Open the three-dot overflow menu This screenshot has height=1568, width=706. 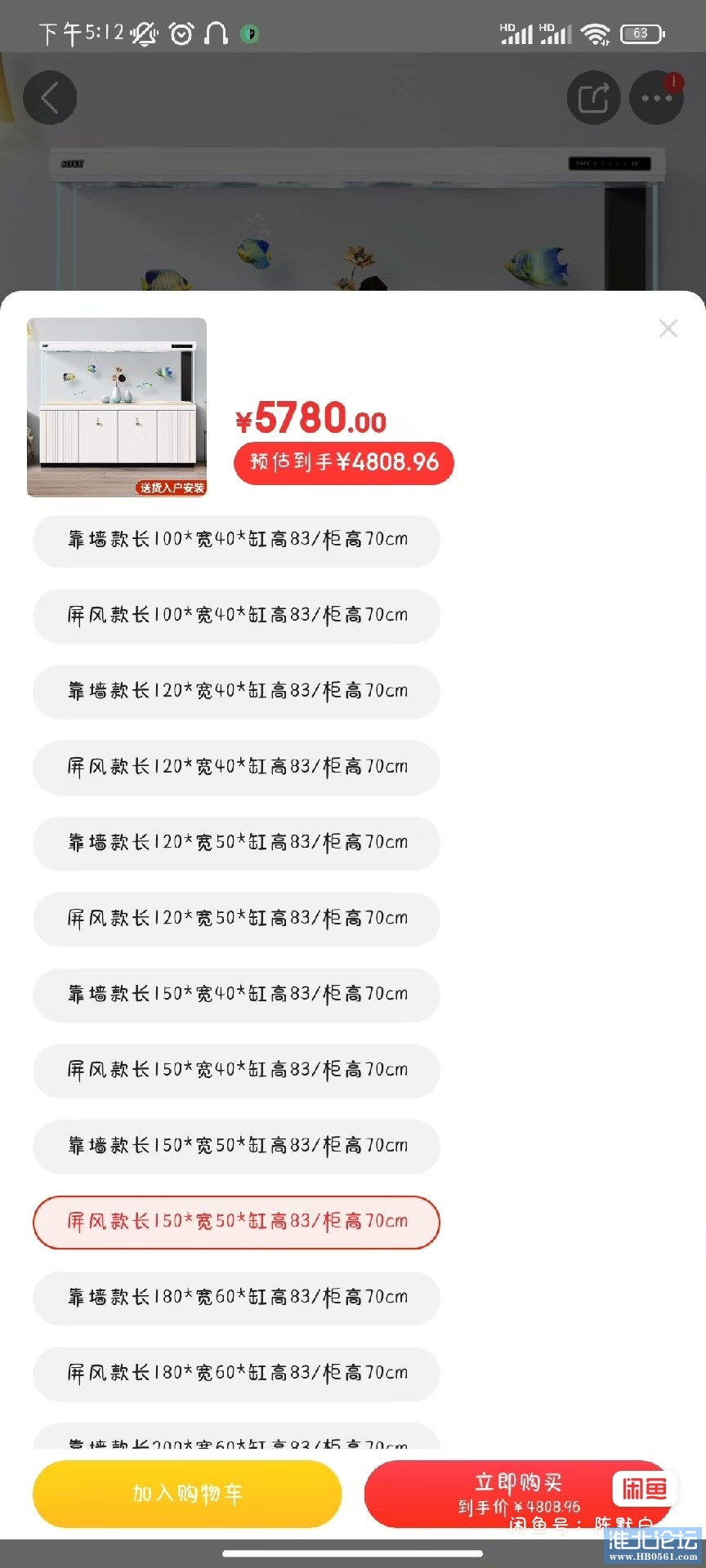point(657,98)
